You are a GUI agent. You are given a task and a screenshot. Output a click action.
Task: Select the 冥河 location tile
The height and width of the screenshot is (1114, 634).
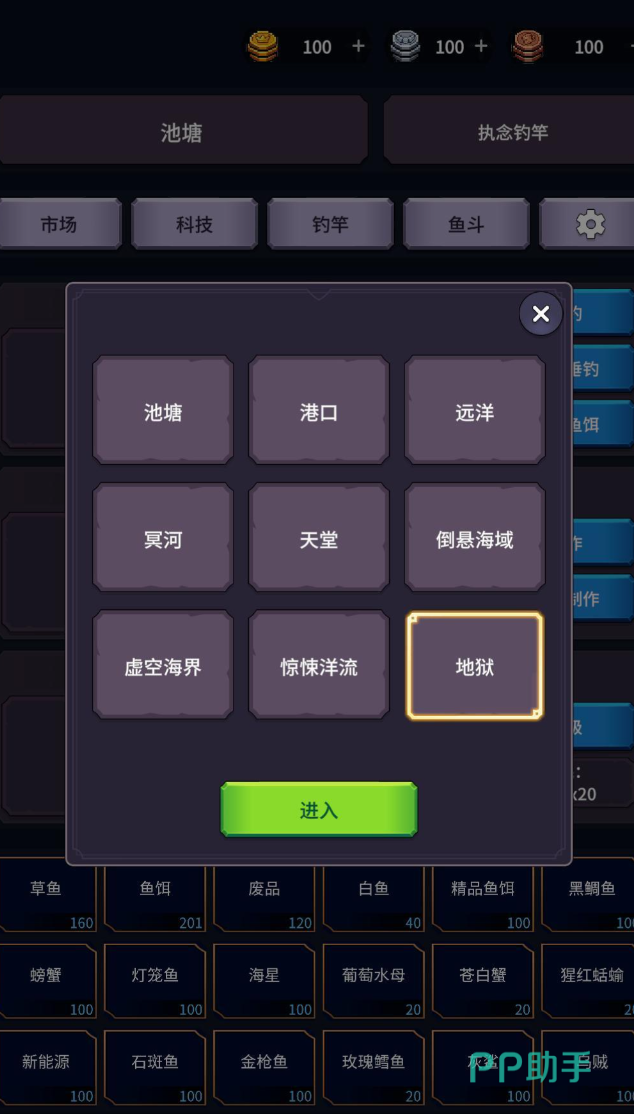[163, 539]
